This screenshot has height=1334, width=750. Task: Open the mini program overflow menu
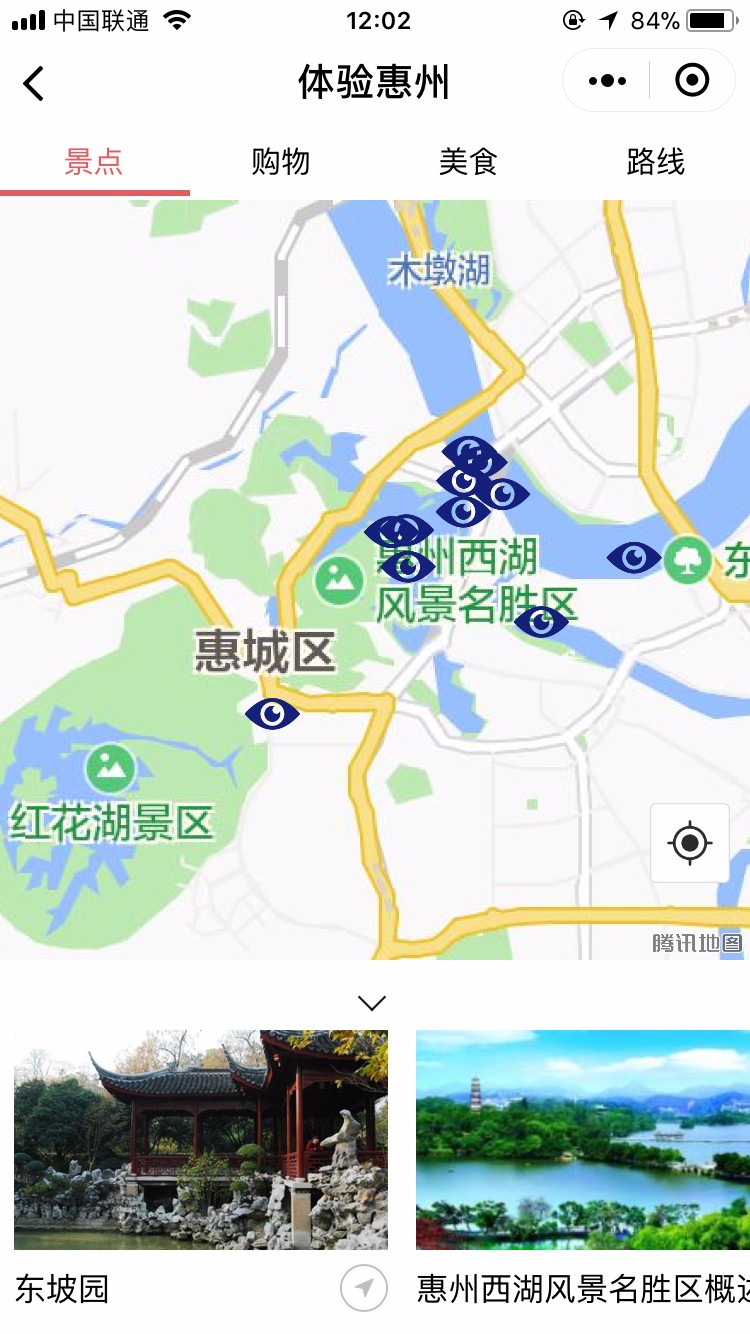coord(607,81)
